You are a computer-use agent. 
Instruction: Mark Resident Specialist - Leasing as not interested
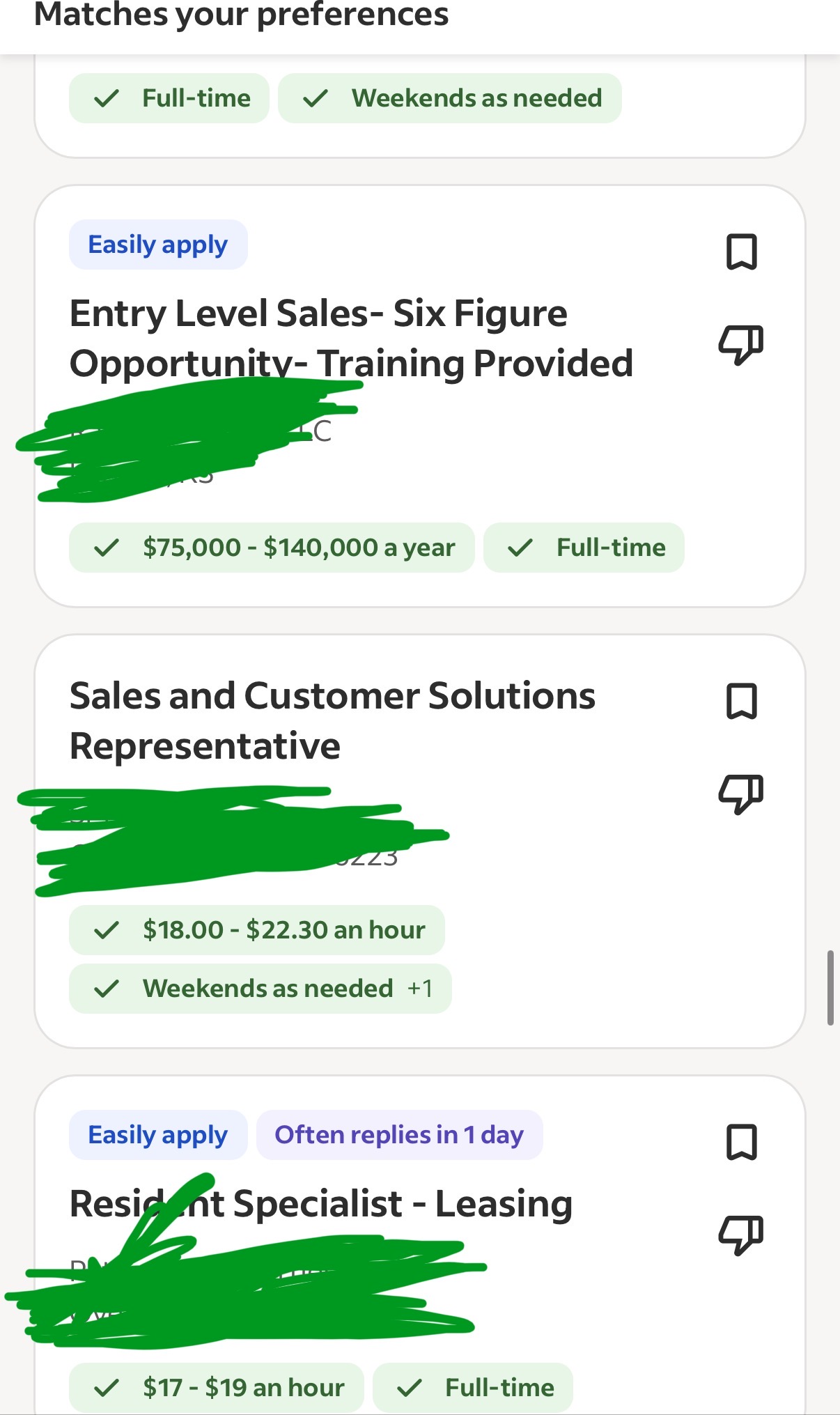tap(741, 1235)
